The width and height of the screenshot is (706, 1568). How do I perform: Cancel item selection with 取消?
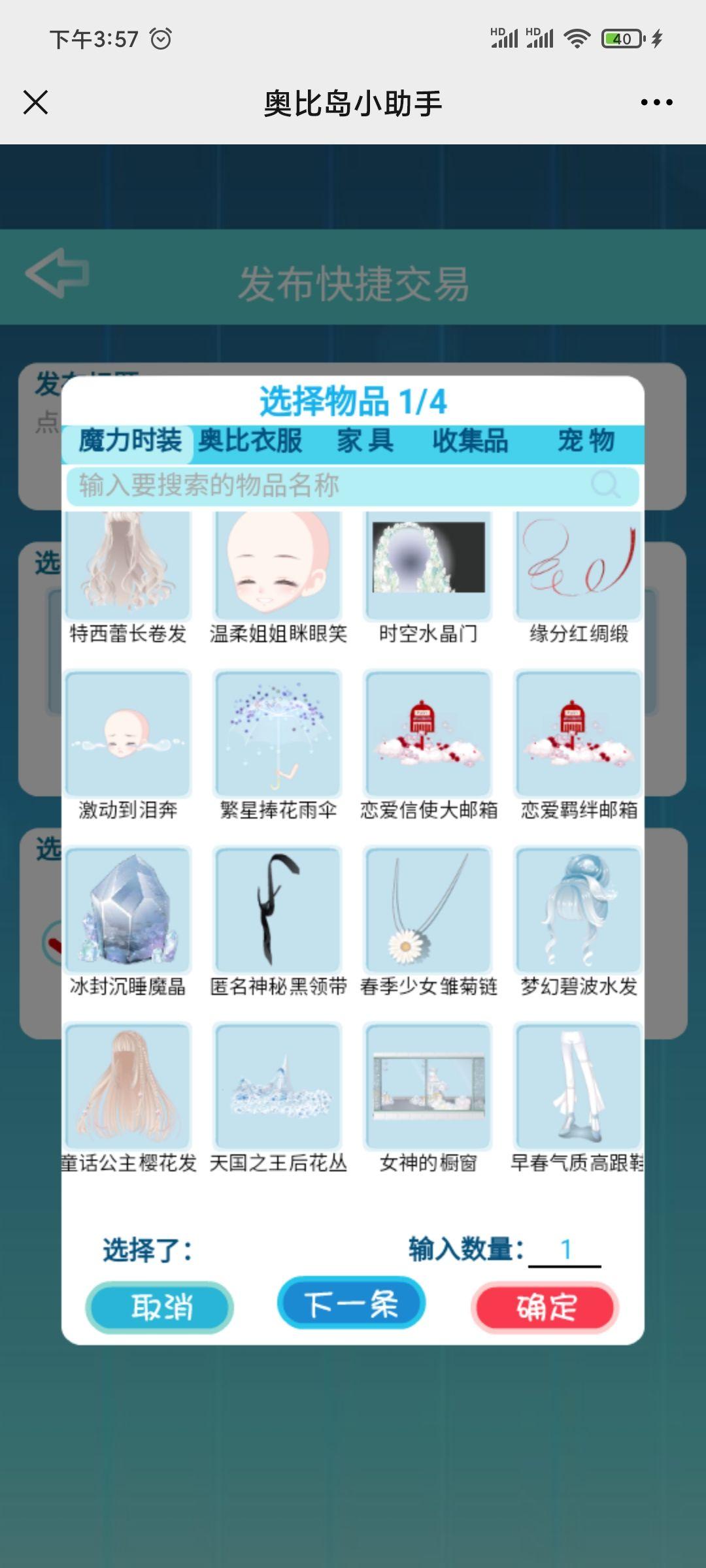click(160, 1307)
